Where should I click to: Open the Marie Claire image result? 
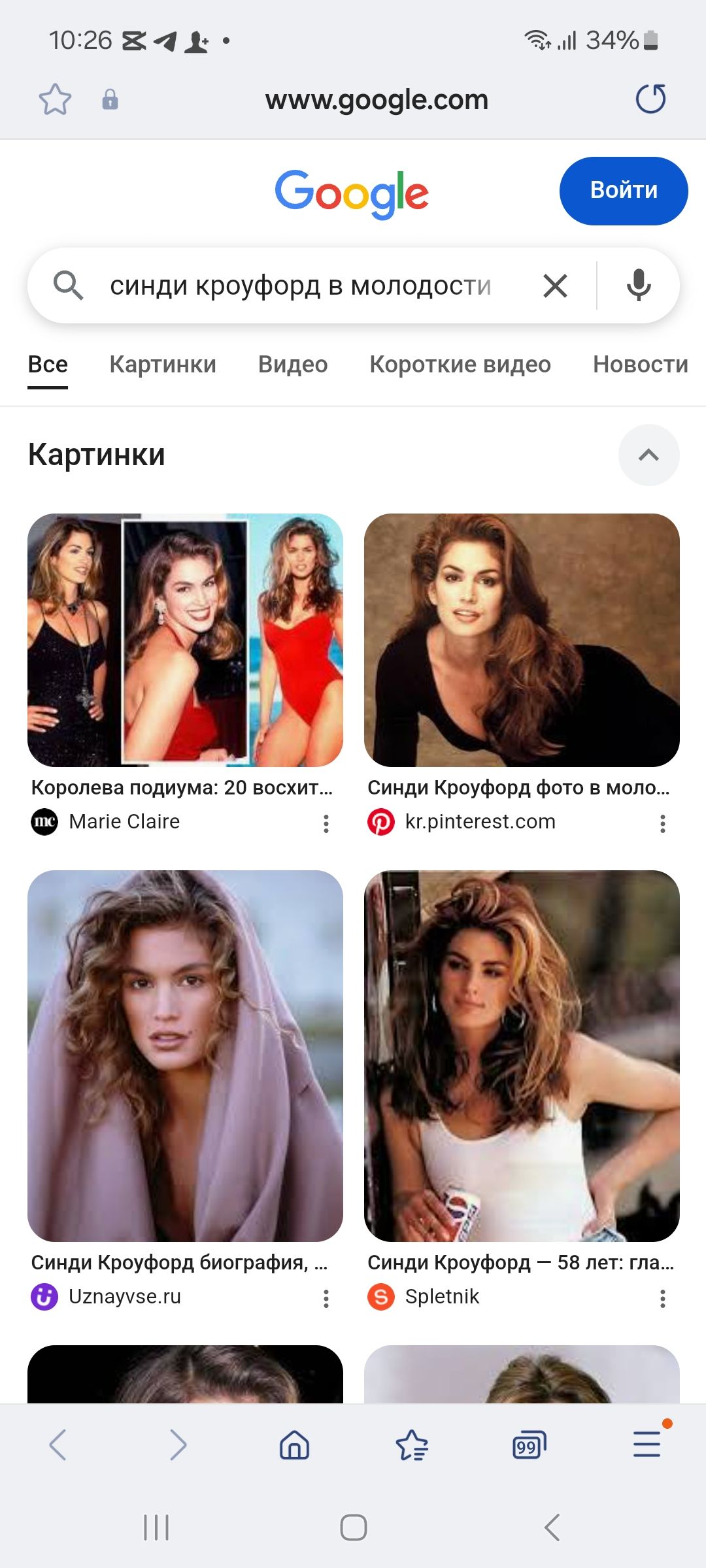(x=185, y=640)
